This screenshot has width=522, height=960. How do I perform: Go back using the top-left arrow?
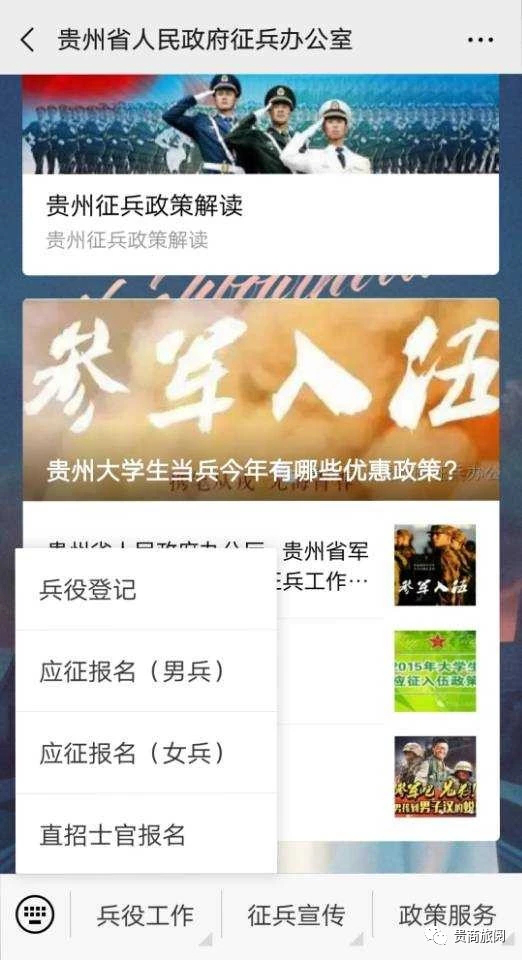click(x=28, y=40)
